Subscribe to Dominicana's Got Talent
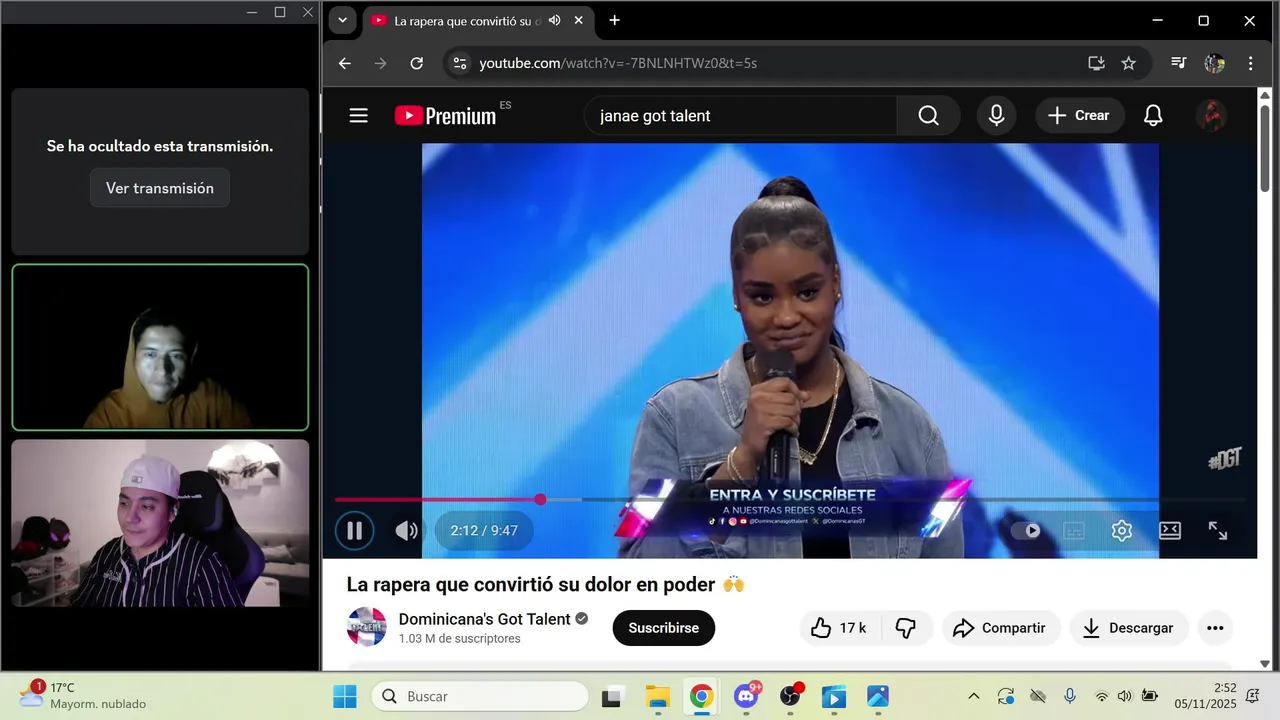The image size is (1280, 720). (x=663, y=628)
